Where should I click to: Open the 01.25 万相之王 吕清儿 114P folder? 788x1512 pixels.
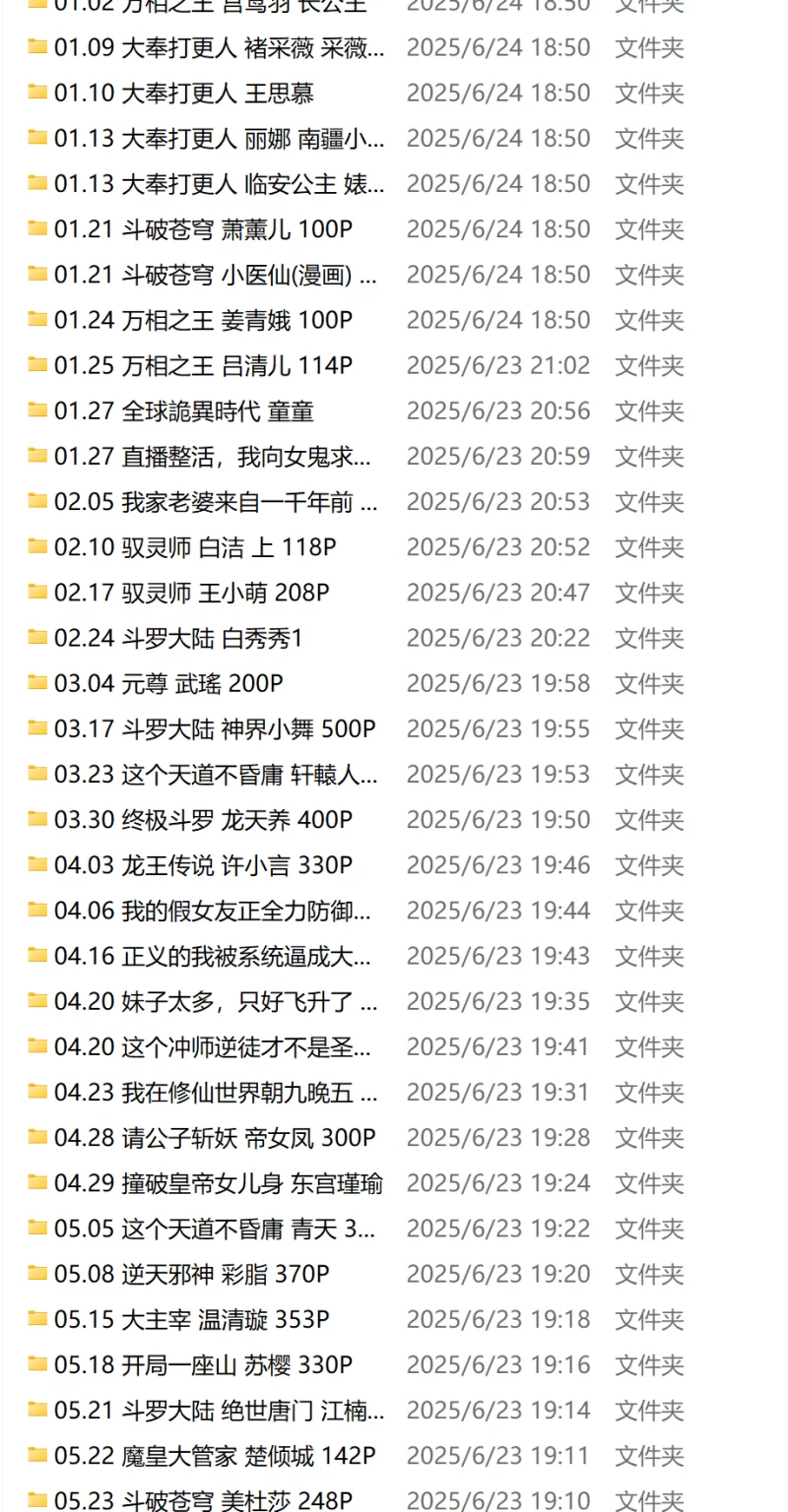point(203,366)
